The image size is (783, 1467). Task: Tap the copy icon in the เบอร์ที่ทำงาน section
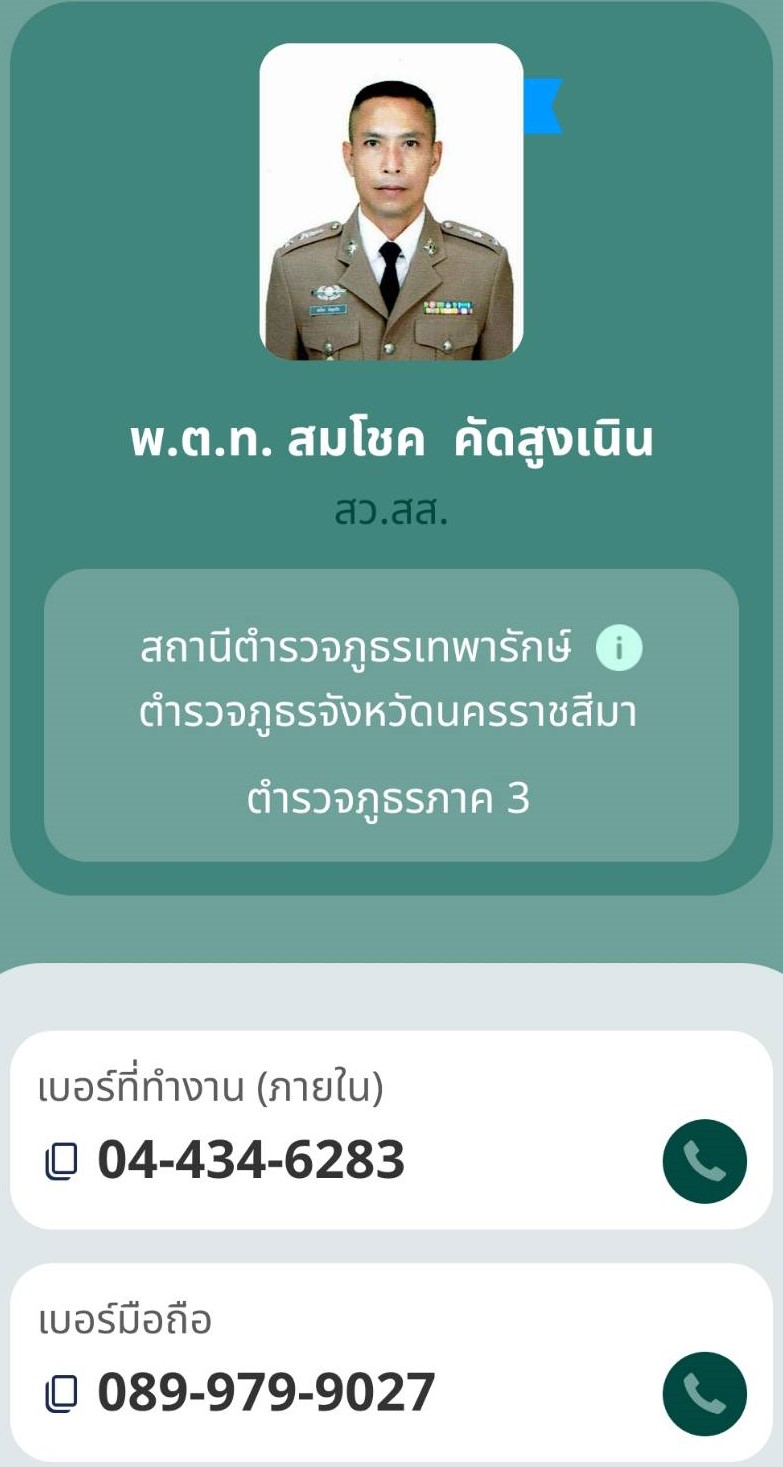62,1160
